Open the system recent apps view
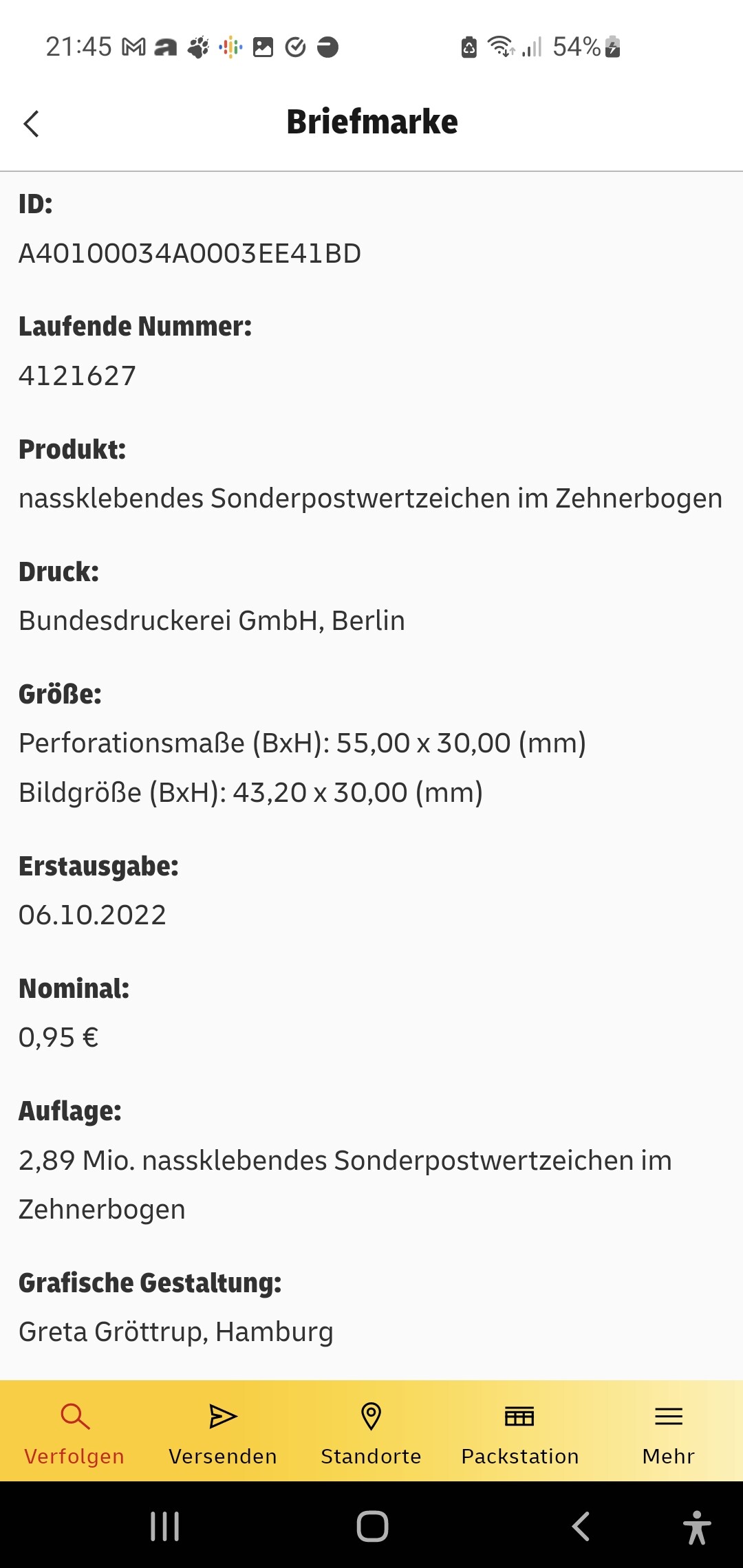This screenshot has height=1568, width=743. 165,1527
